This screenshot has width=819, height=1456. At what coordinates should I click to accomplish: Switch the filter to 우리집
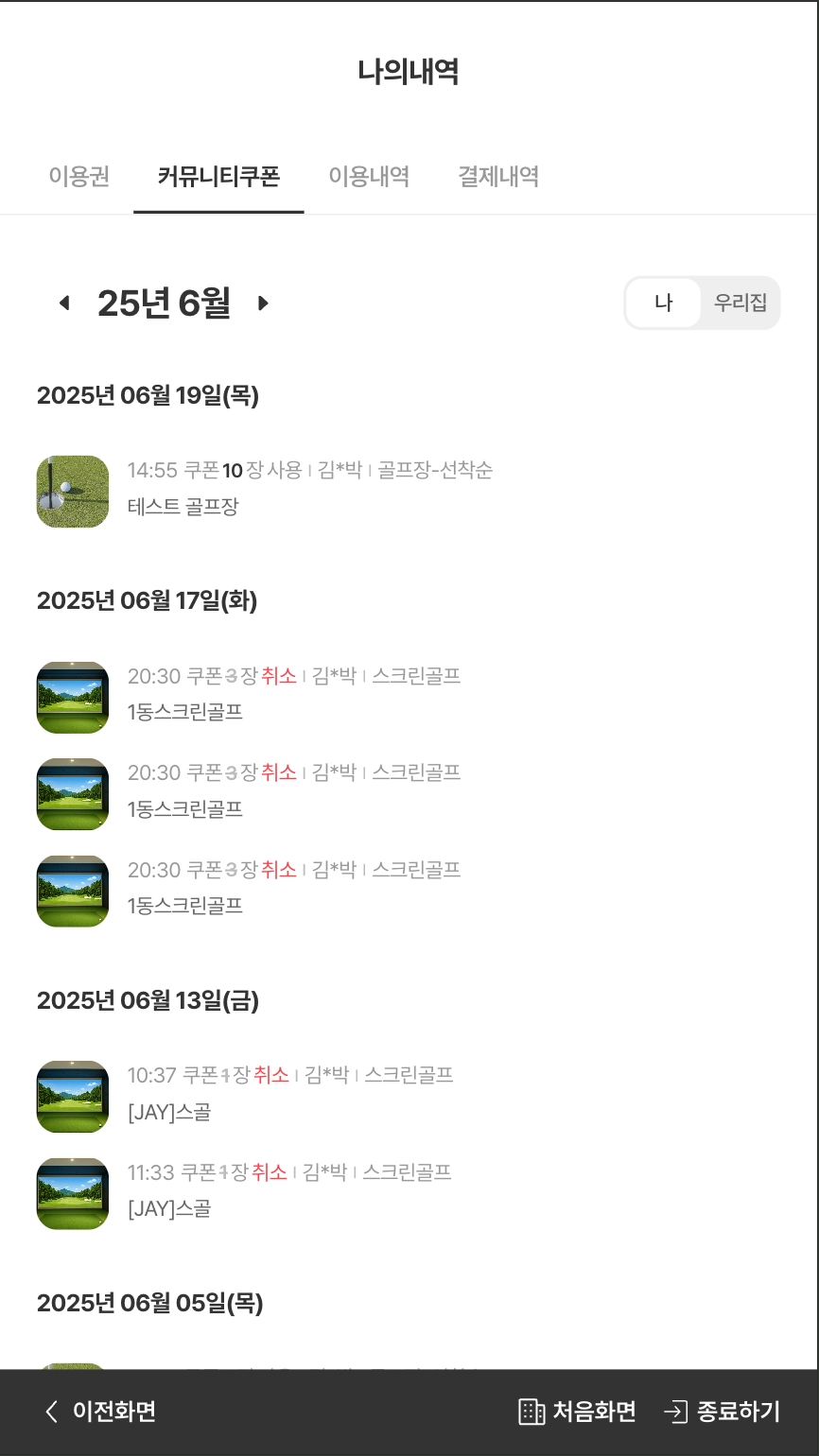point(741,303)
